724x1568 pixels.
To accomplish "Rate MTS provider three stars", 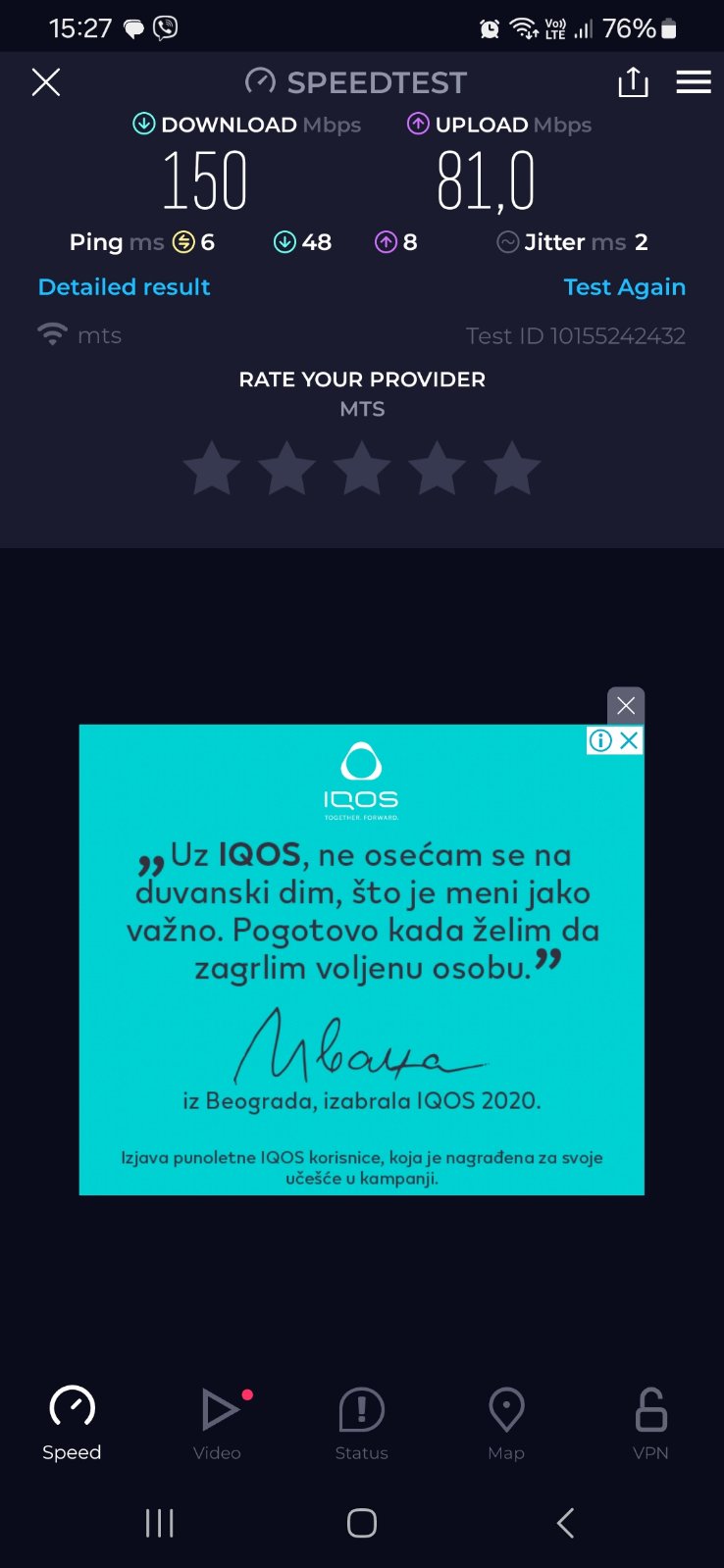I will pyautogui.click(x=362, y=468).
